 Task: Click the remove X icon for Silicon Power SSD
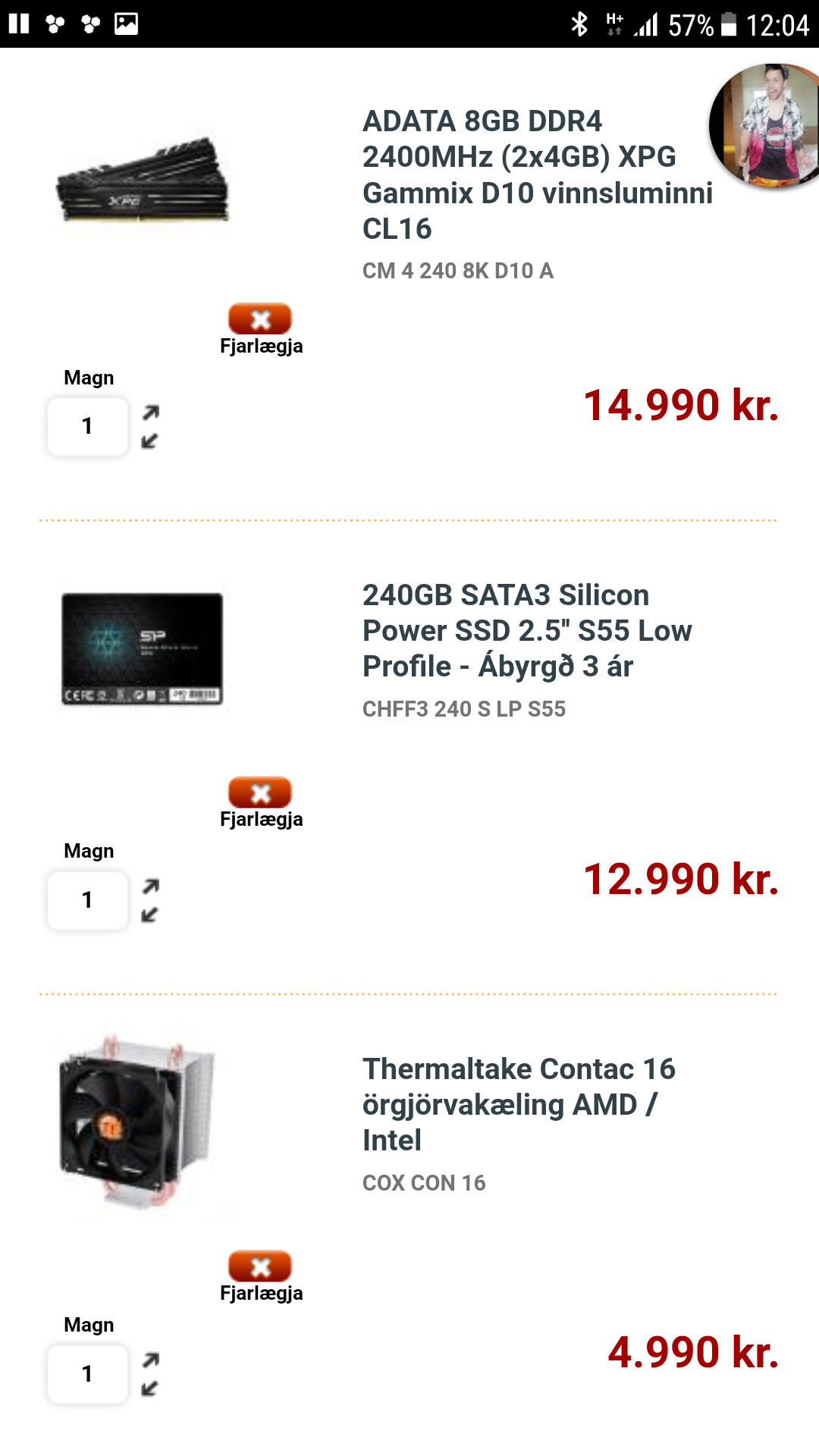(260, 791)
